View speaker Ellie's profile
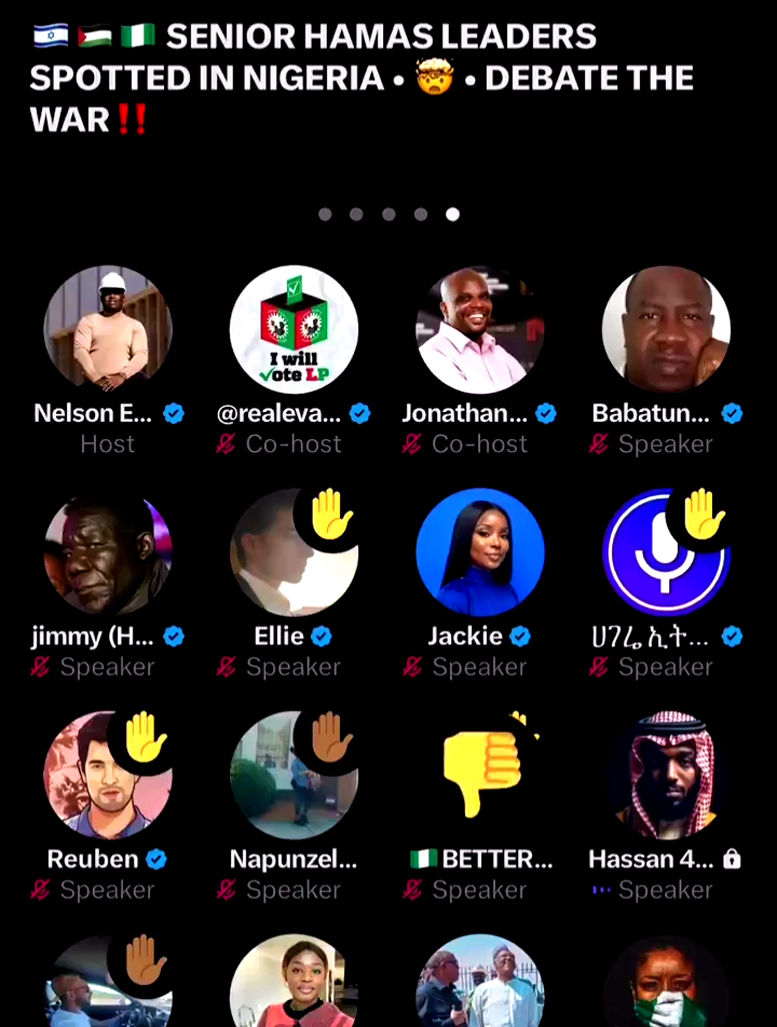This screenshot has height=1027, width=777. [x=294, y=553]
